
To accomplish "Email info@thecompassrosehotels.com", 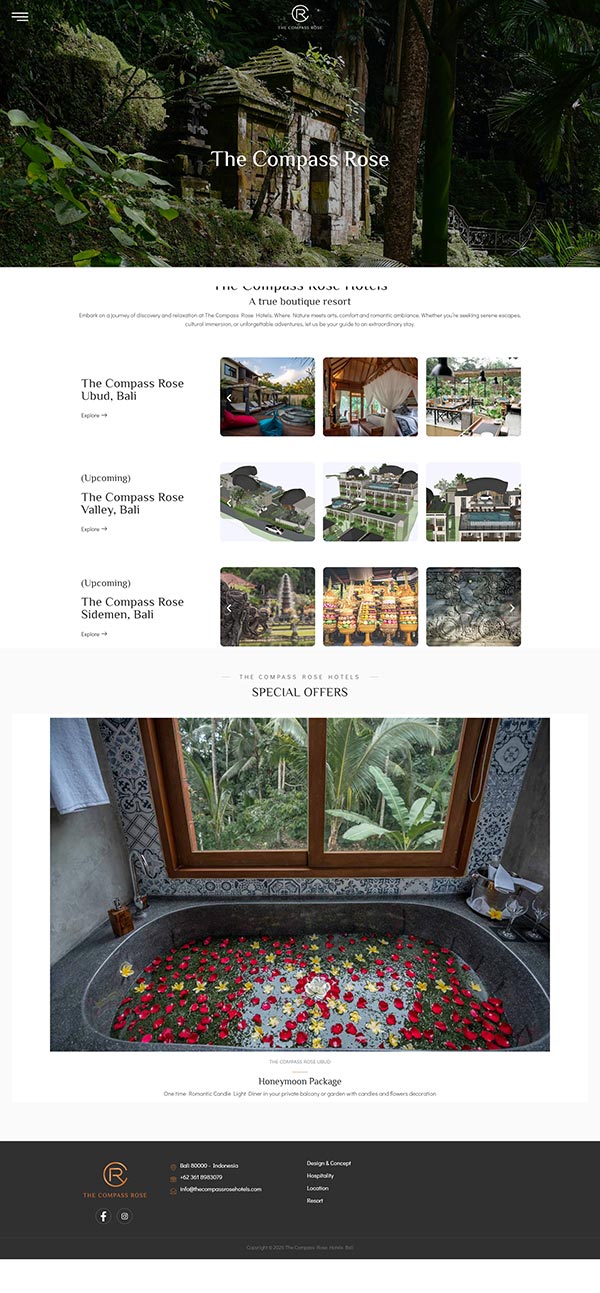I will (220, 1189).
